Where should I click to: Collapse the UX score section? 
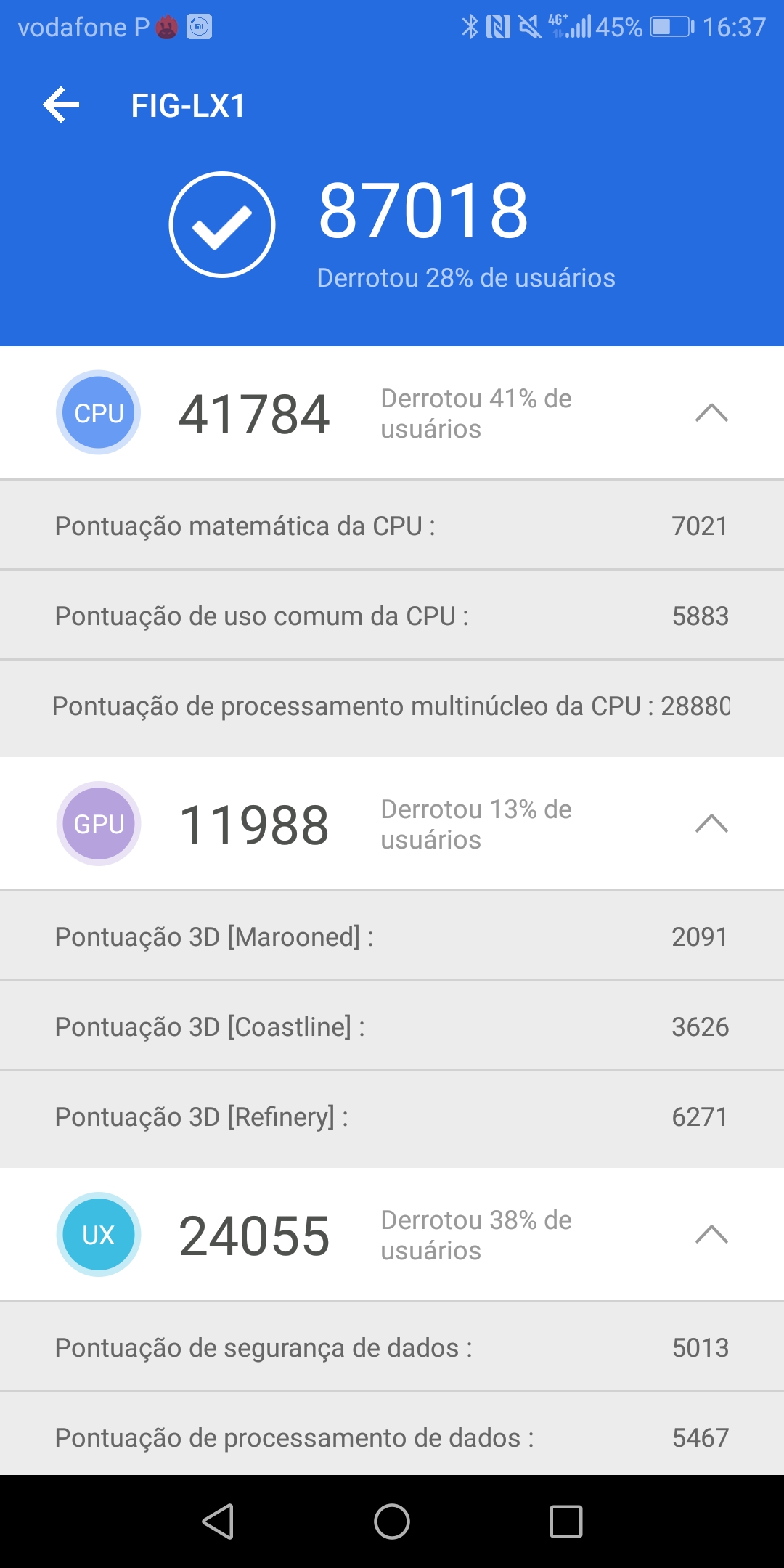point(711,1235)
